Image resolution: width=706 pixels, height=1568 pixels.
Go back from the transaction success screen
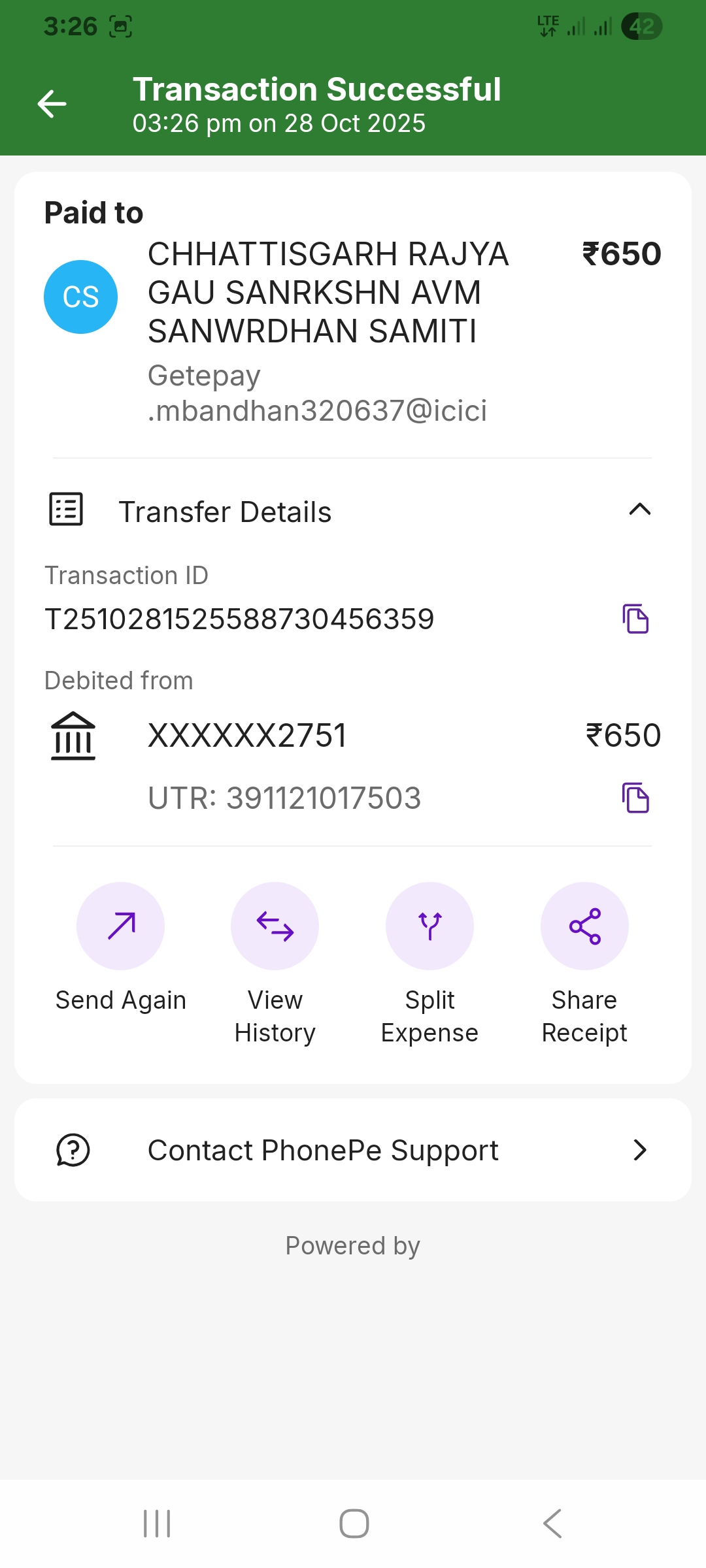pyautogui.click(x=52, y=103)
